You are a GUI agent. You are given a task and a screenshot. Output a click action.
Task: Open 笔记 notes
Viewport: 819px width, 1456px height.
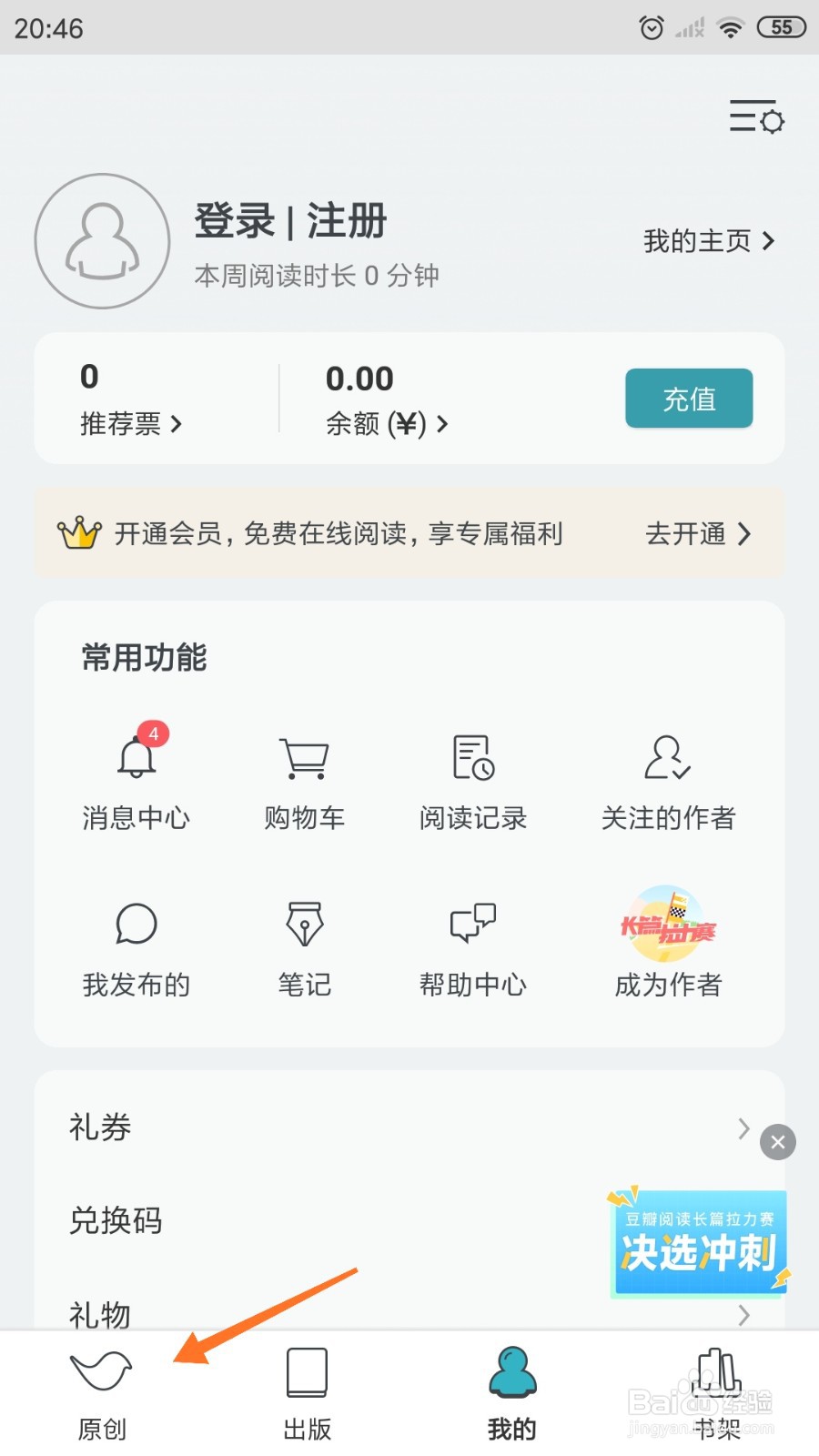click(x=304, y=946)
